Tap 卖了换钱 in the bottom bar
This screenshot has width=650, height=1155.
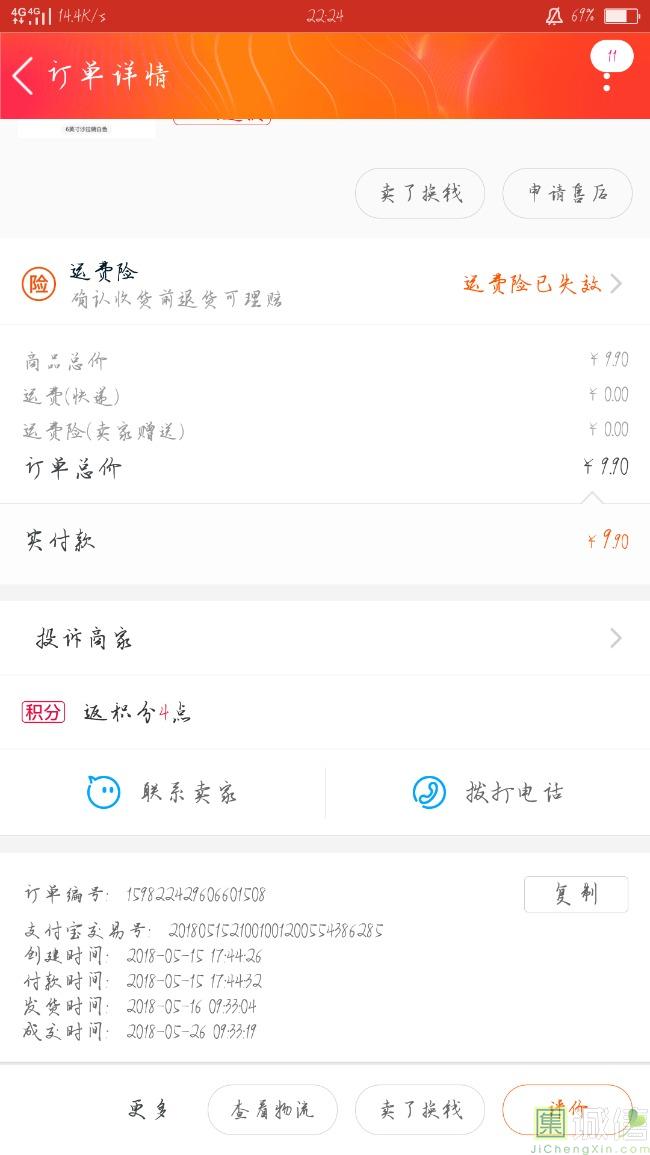420,1110
